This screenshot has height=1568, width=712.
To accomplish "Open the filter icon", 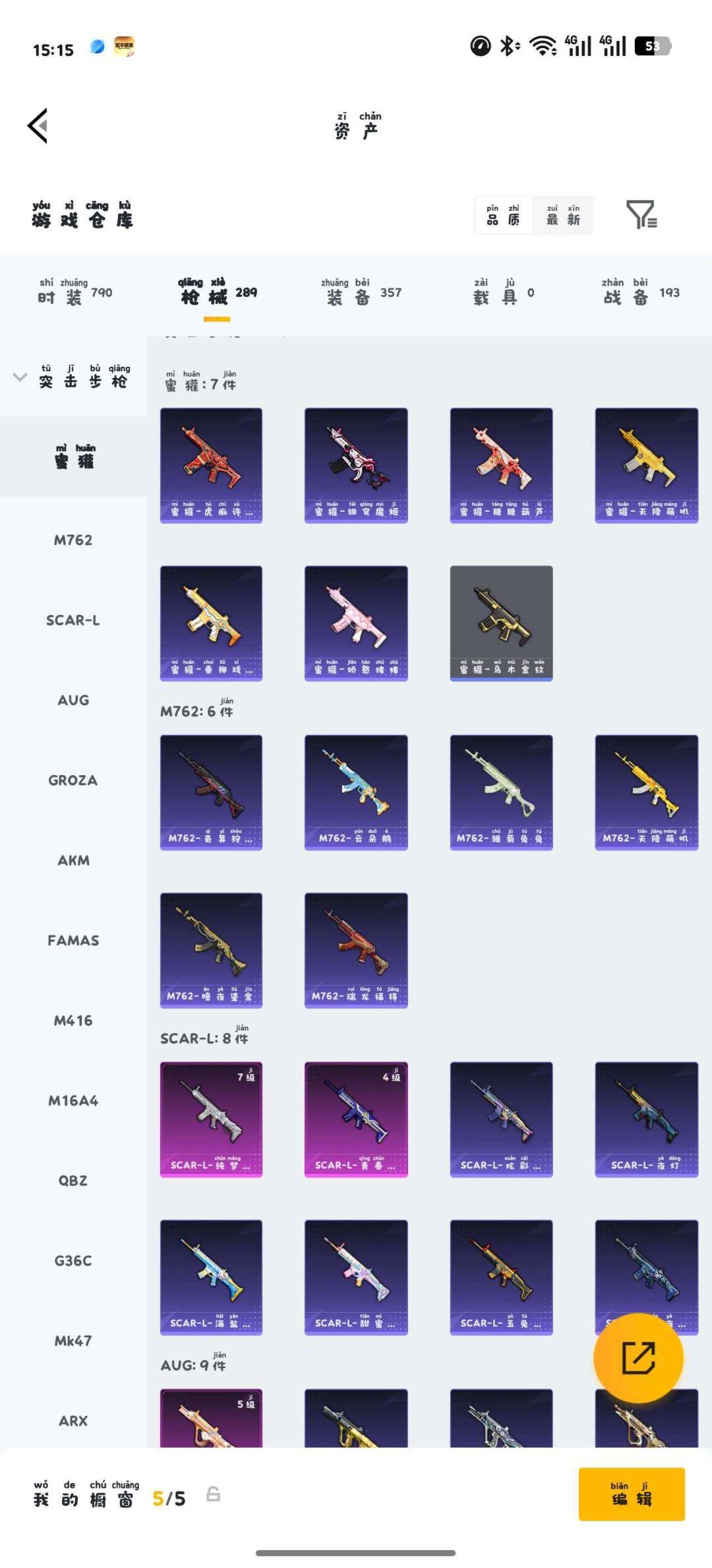I will [x=641, y=214].
